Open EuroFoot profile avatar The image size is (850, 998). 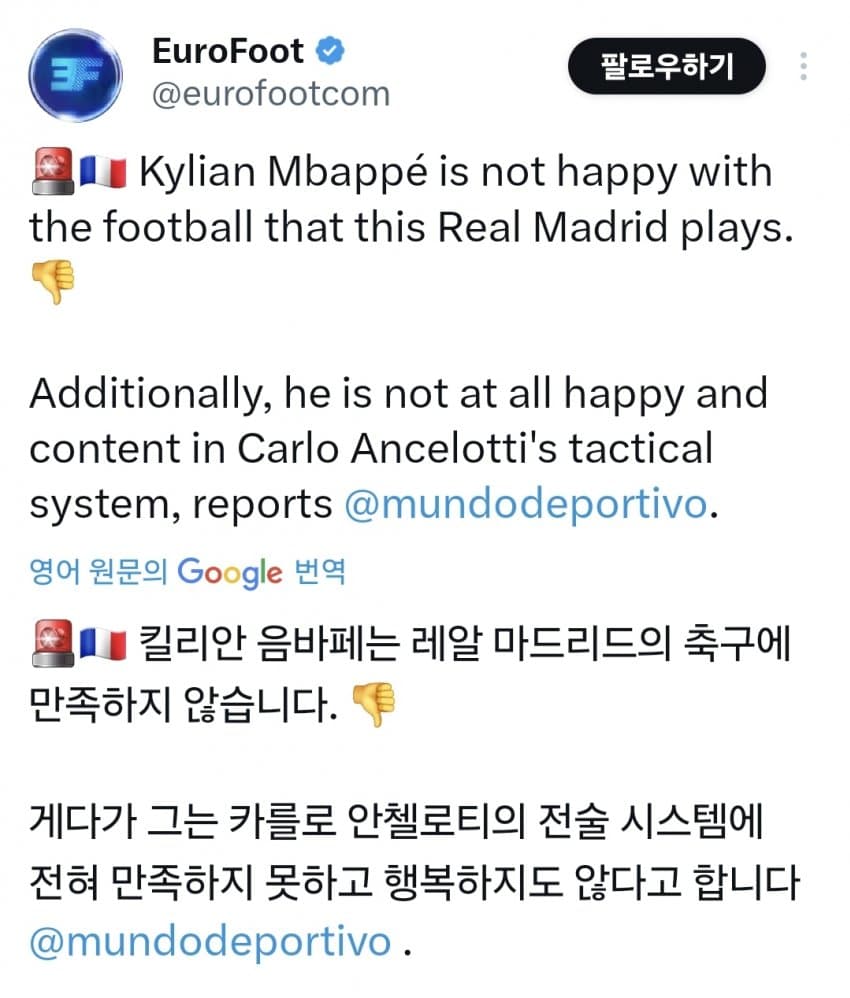pos(75,75)
